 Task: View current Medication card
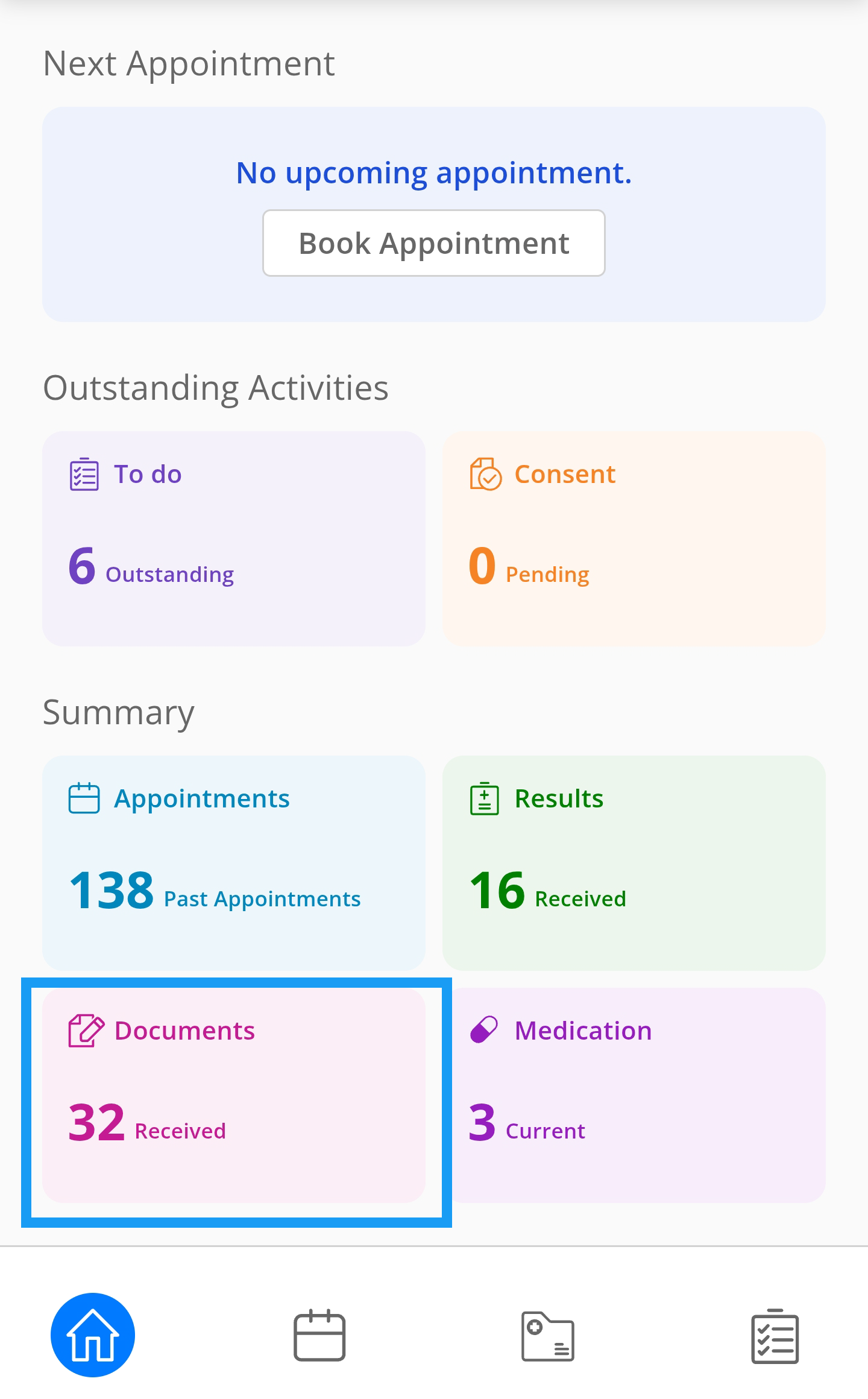(634, 1094)
